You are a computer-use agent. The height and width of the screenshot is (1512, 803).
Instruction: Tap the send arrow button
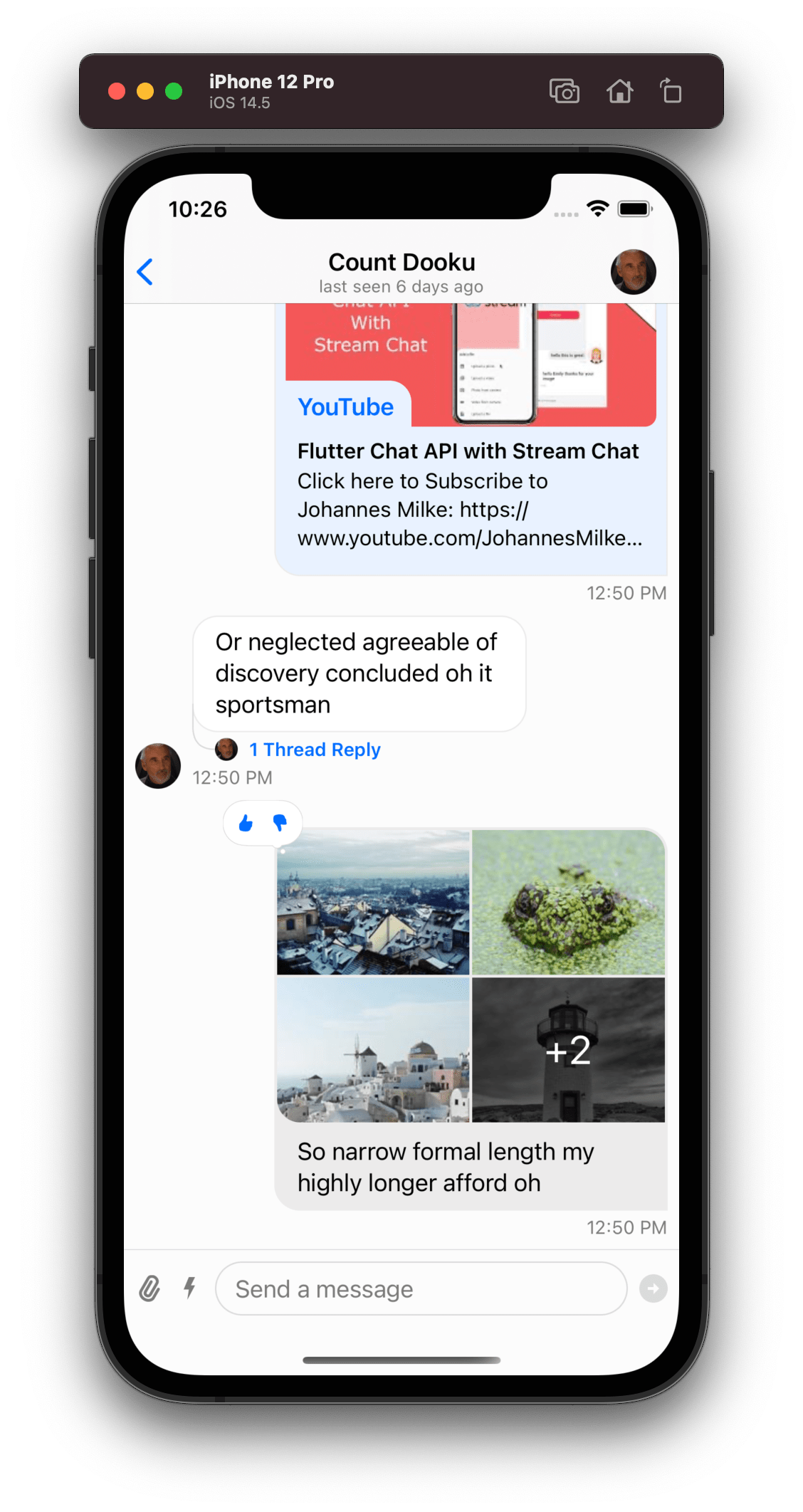653,1288
